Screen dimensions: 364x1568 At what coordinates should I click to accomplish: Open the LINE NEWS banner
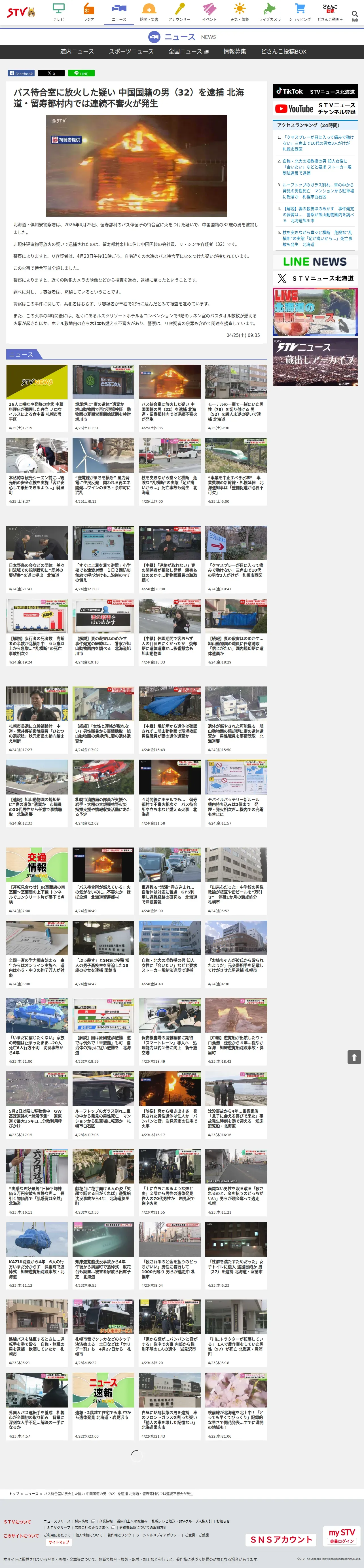click(315, 262)
